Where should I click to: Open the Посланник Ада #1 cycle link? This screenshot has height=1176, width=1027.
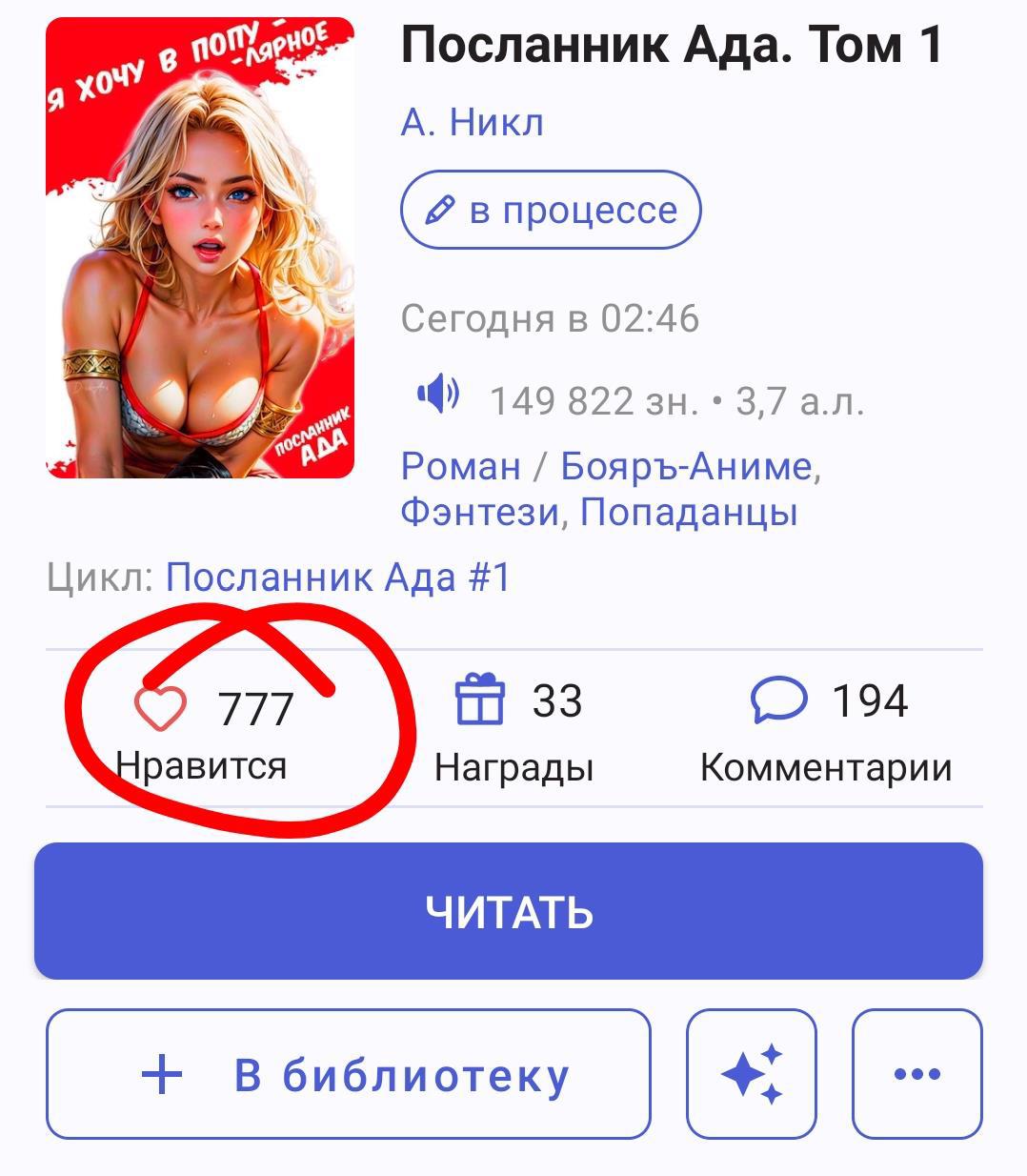pos(338,578)
